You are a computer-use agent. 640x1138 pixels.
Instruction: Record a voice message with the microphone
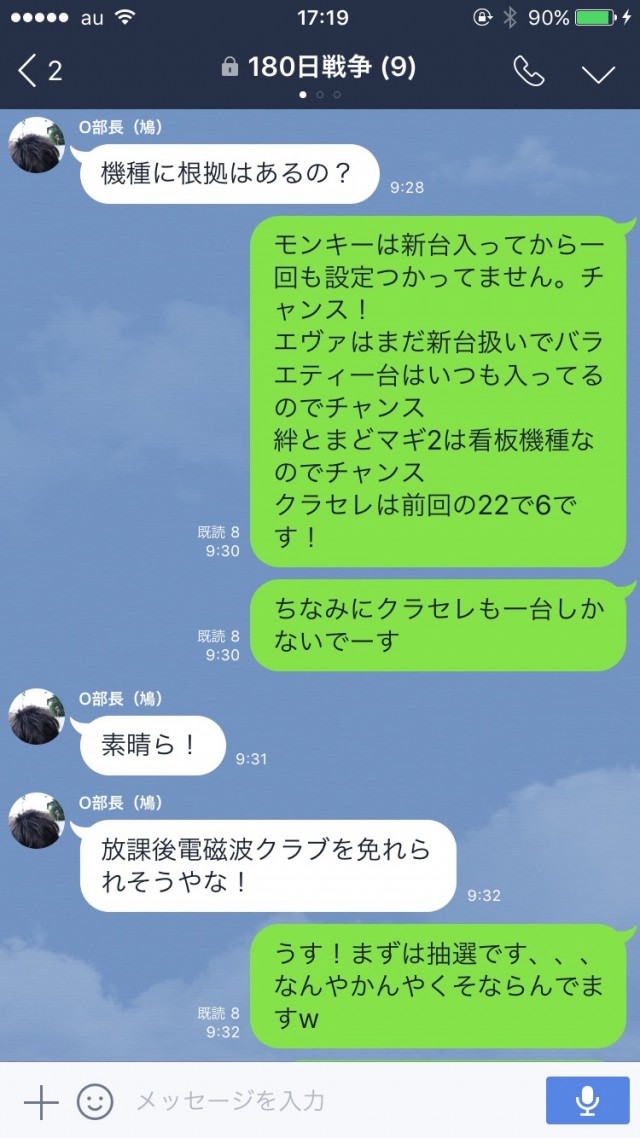pos(587,1101)
